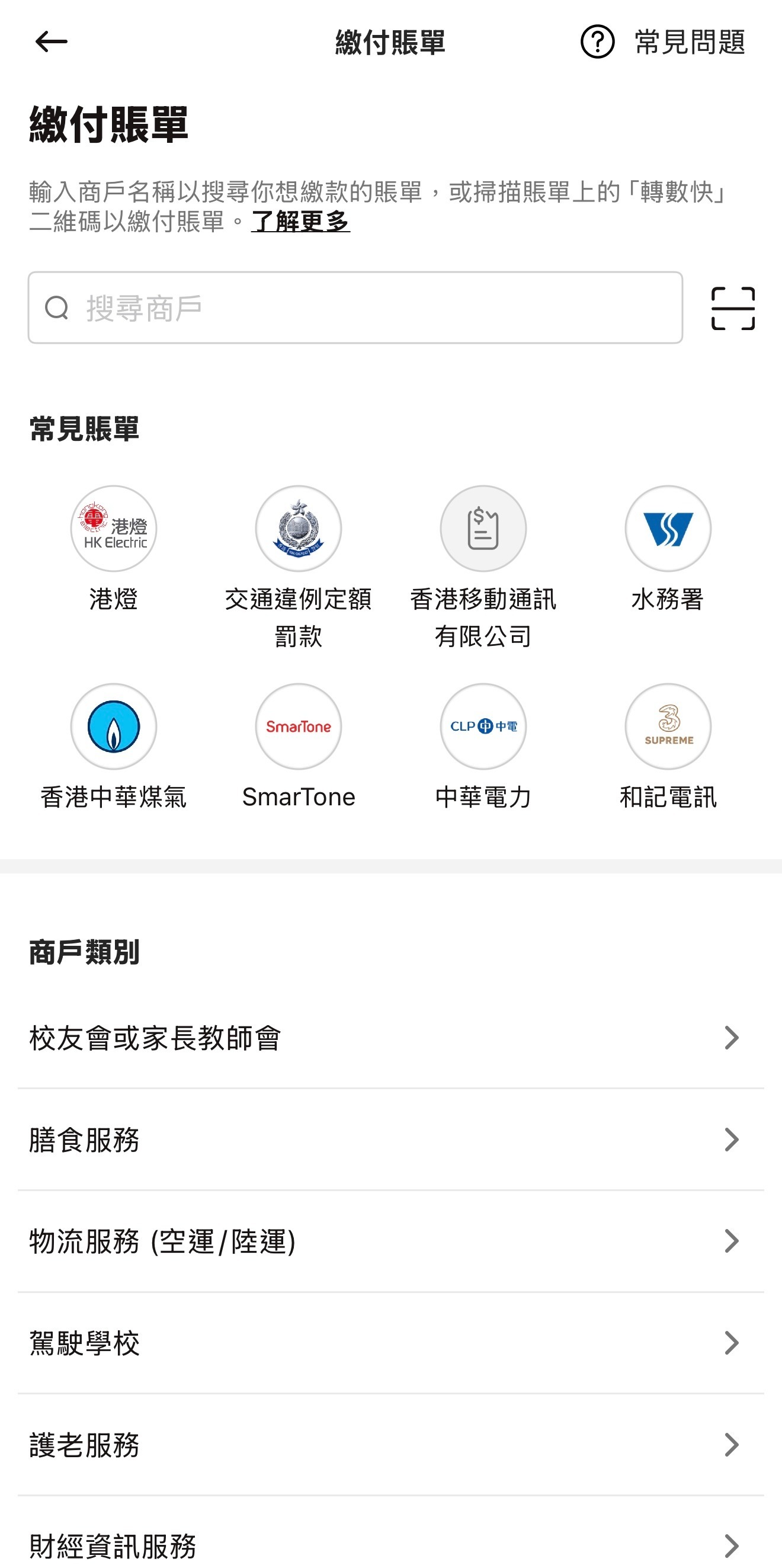Pick 香港中華煤氣 bill
782x1568 pixels.
pyautogui.click(x=114, y=726)
